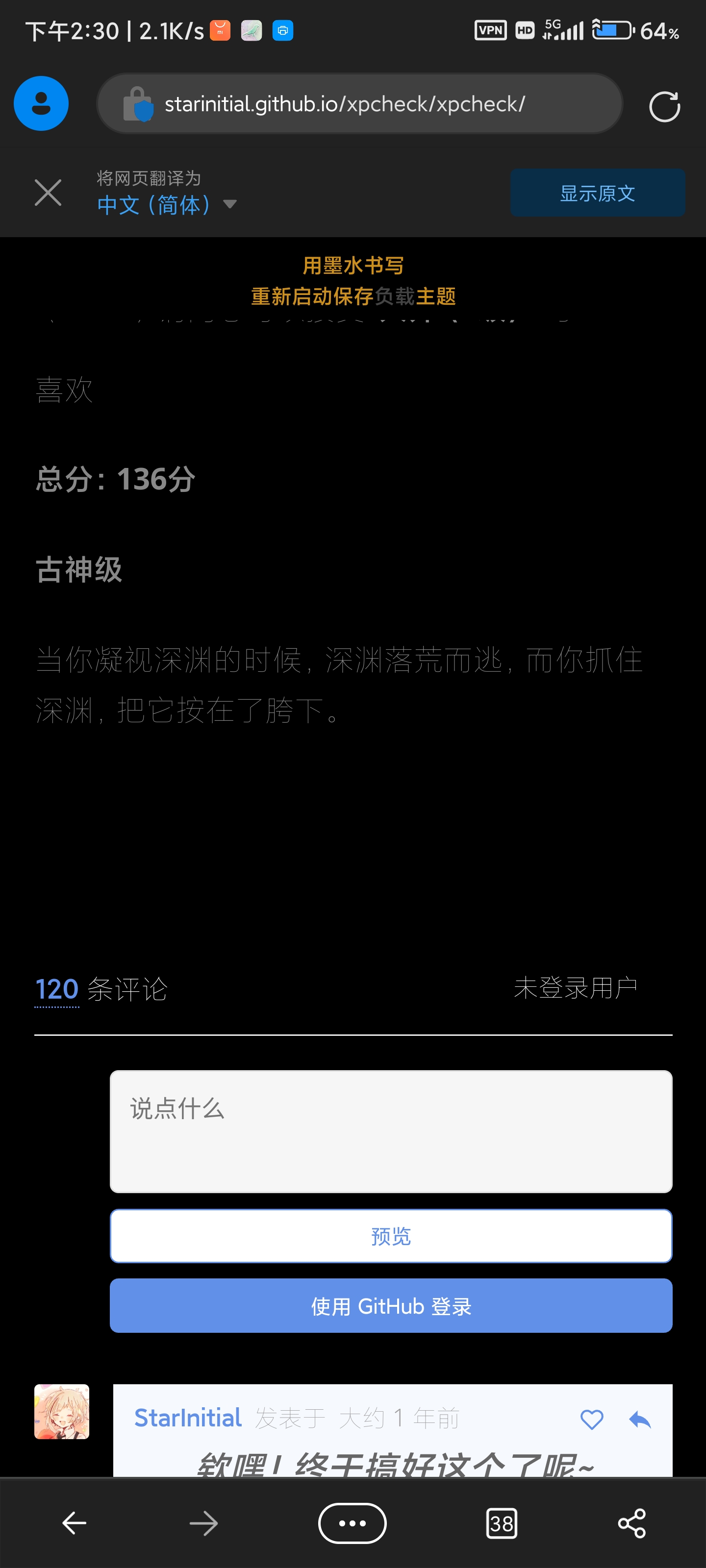The width and height of the screenshot is (706, 1568).
Task: Open the 120 条评论 comments link
Action: pyautogui.click(x=56, y=988)
